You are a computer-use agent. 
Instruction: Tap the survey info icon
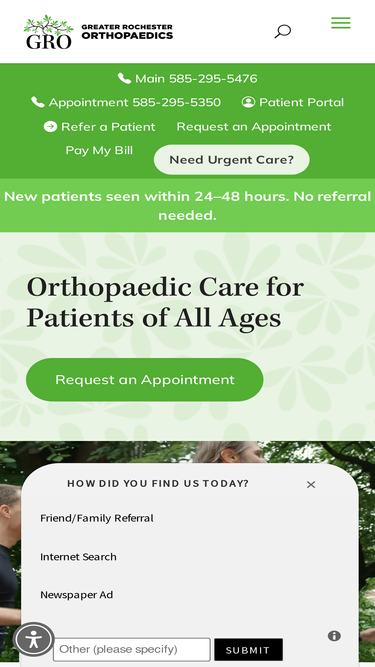(334, 636)
